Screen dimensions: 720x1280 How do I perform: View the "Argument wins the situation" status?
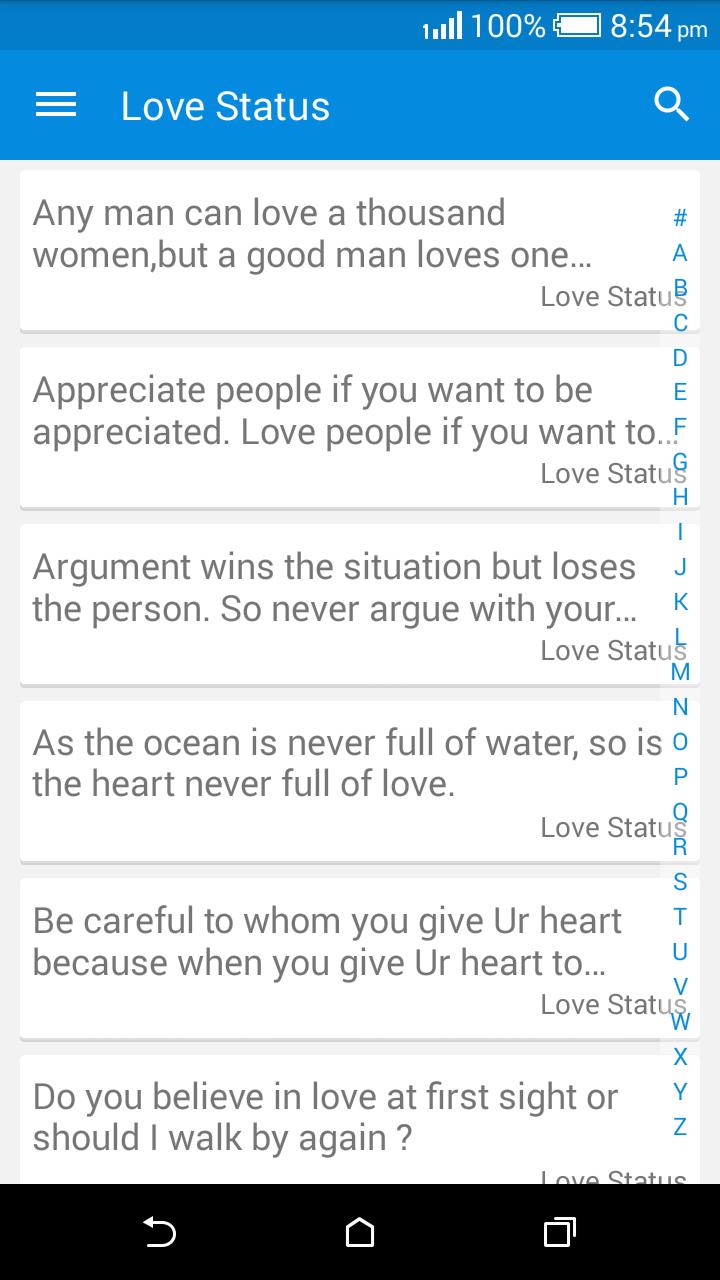pyautogui.click(x=340, y=604)
